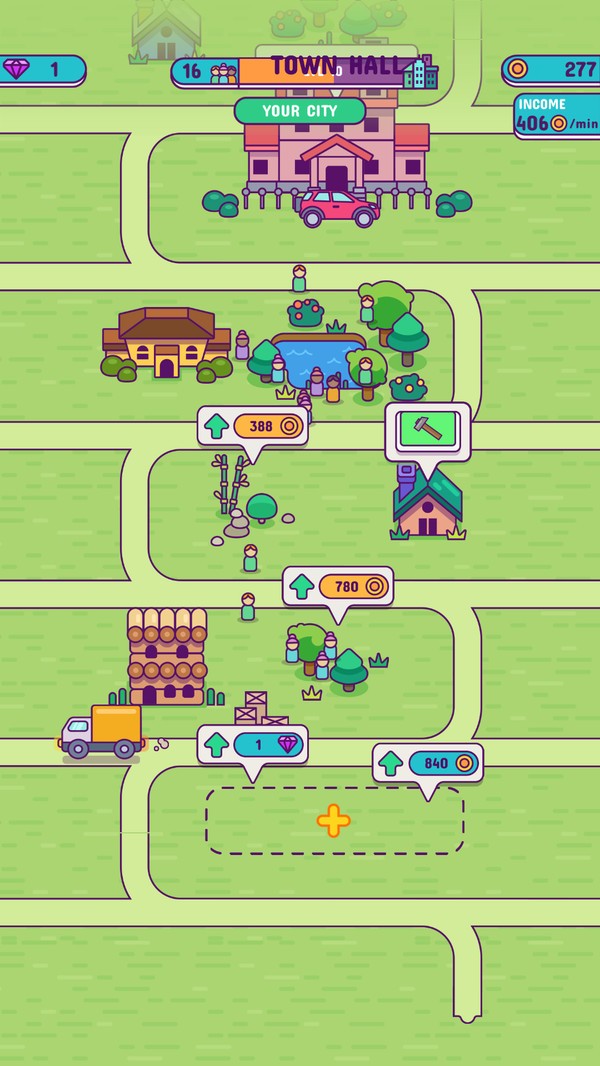Tap the 1 gem upgrade bubble

coord(253,745)
